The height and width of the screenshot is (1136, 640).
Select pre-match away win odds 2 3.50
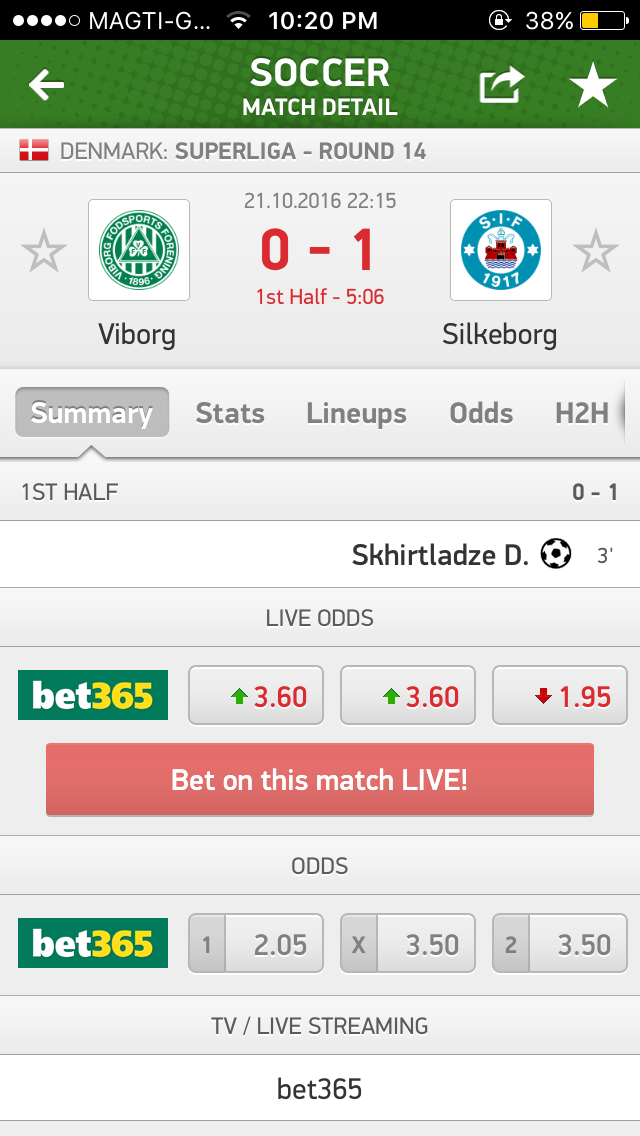pos(560,944)
